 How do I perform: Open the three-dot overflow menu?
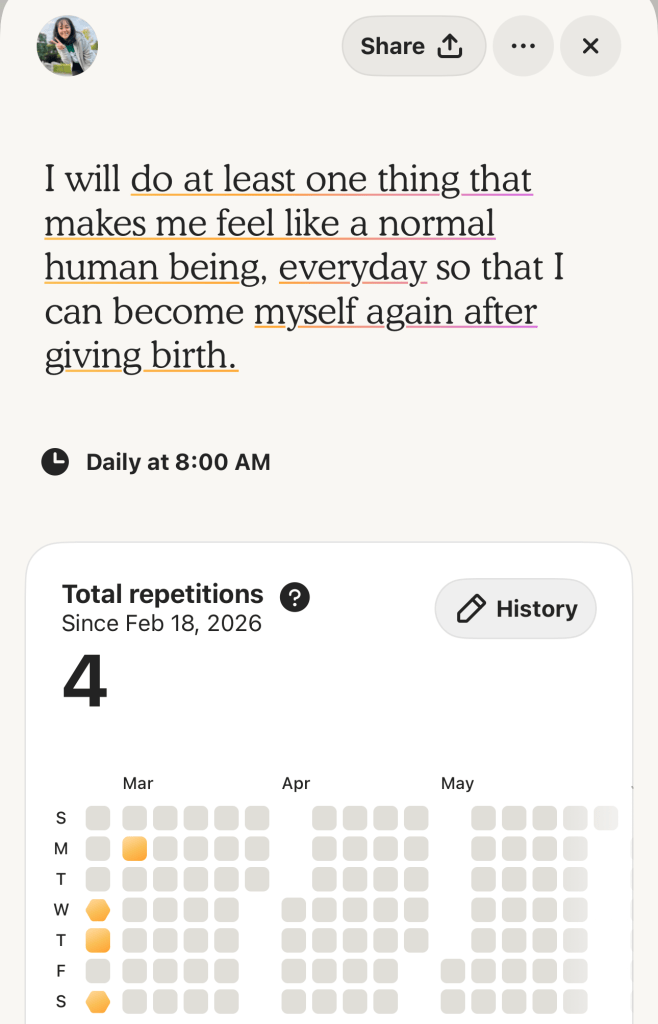[523, 46]
